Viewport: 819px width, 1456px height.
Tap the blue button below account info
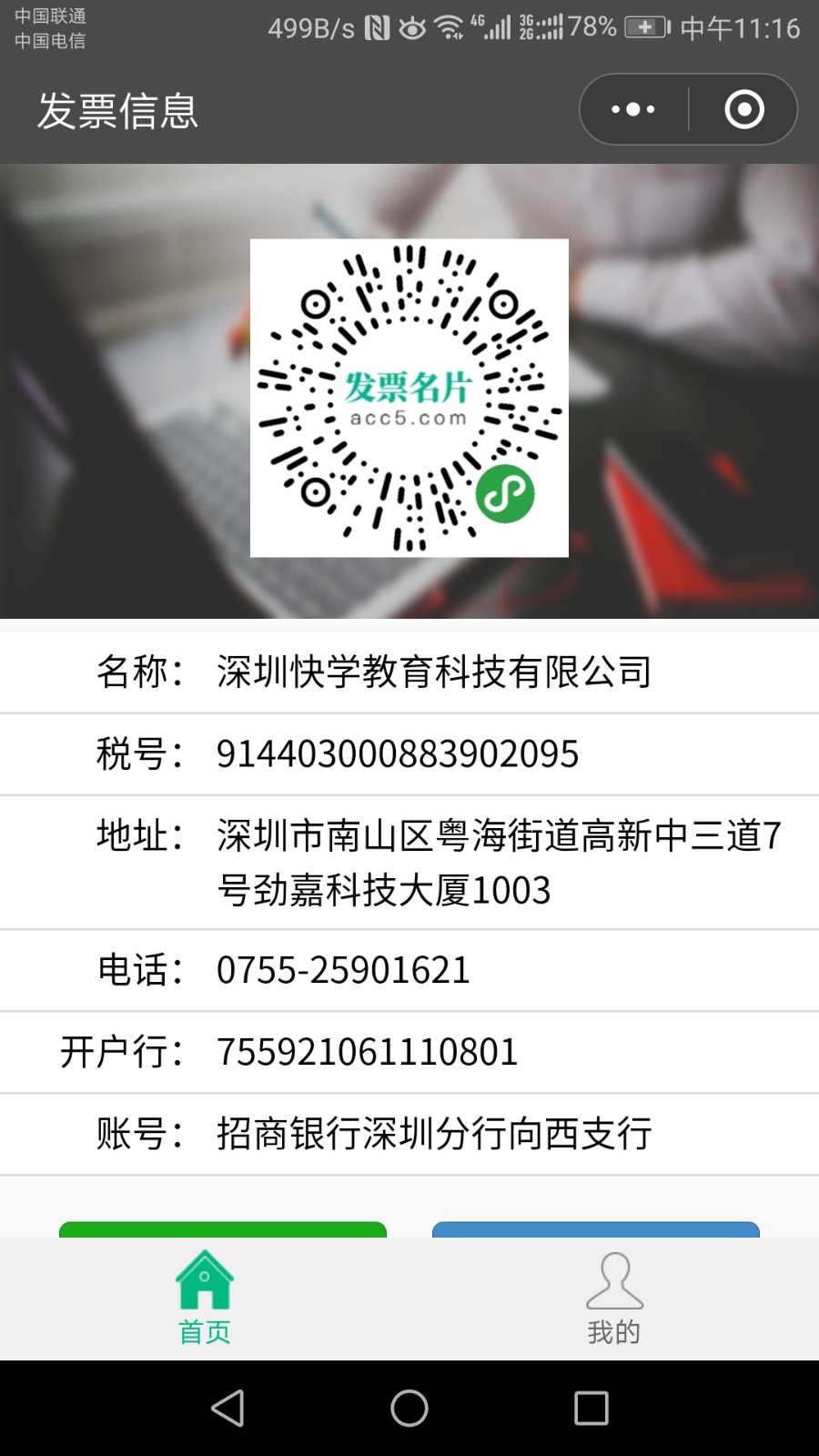coord(595,1229)
